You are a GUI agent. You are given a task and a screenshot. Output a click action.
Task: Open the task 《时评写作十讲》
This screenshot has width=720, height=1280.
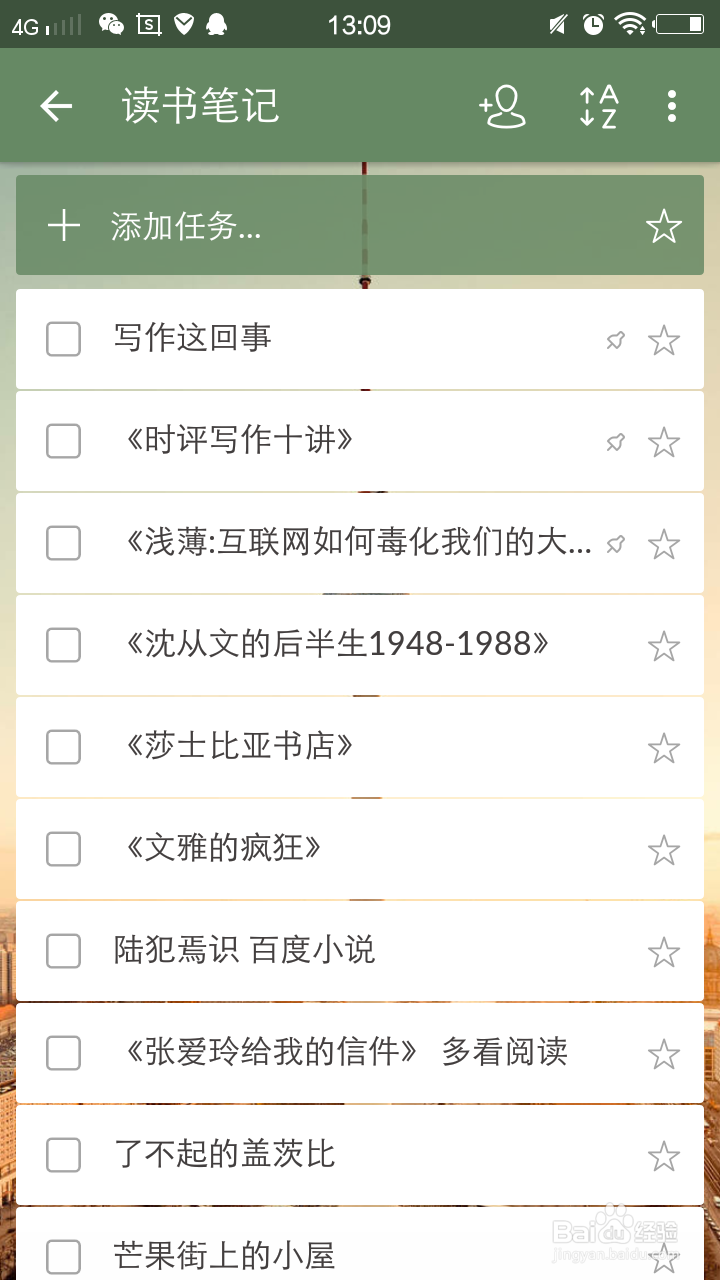coord(240,441)
